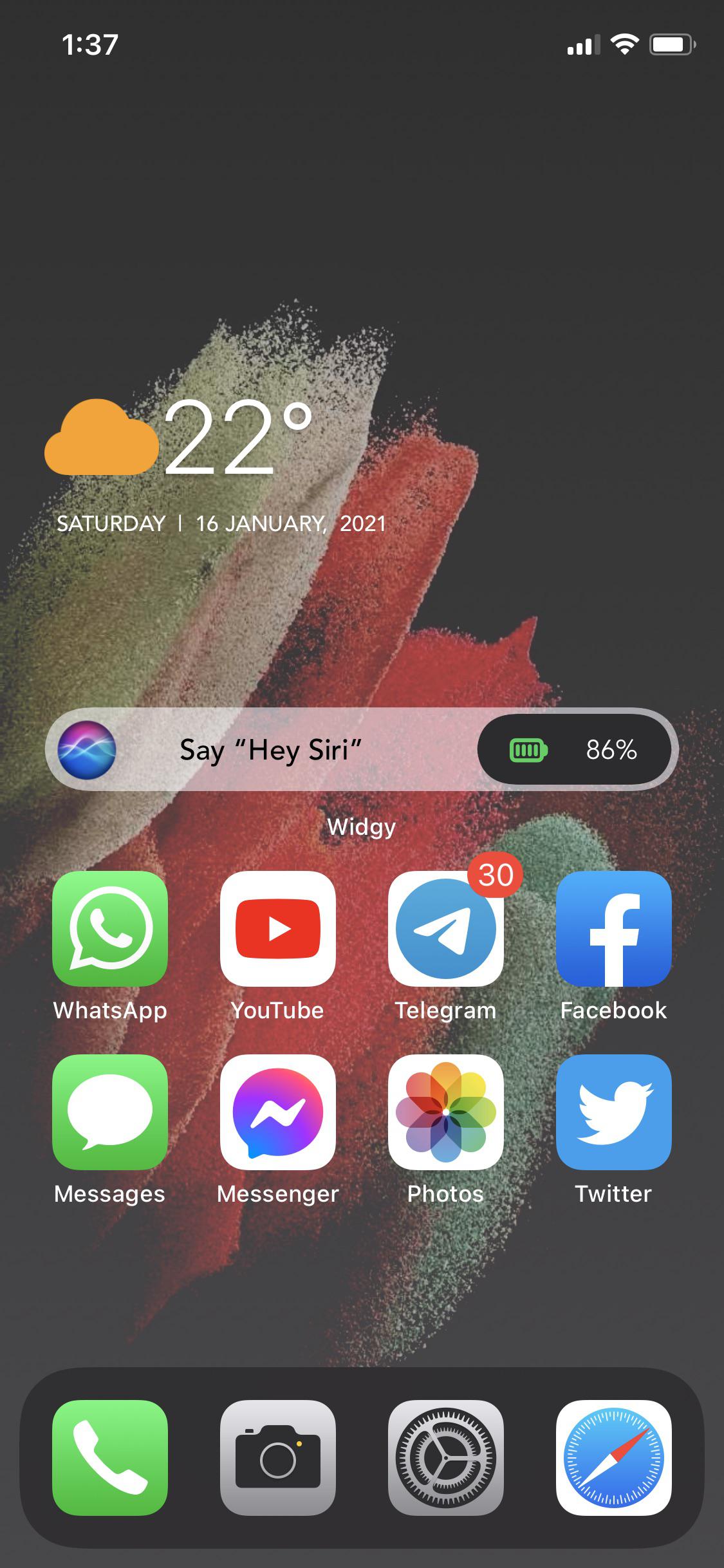Open the Facebook app
This screenshot has width=724, height=1568.
(613, 928)
